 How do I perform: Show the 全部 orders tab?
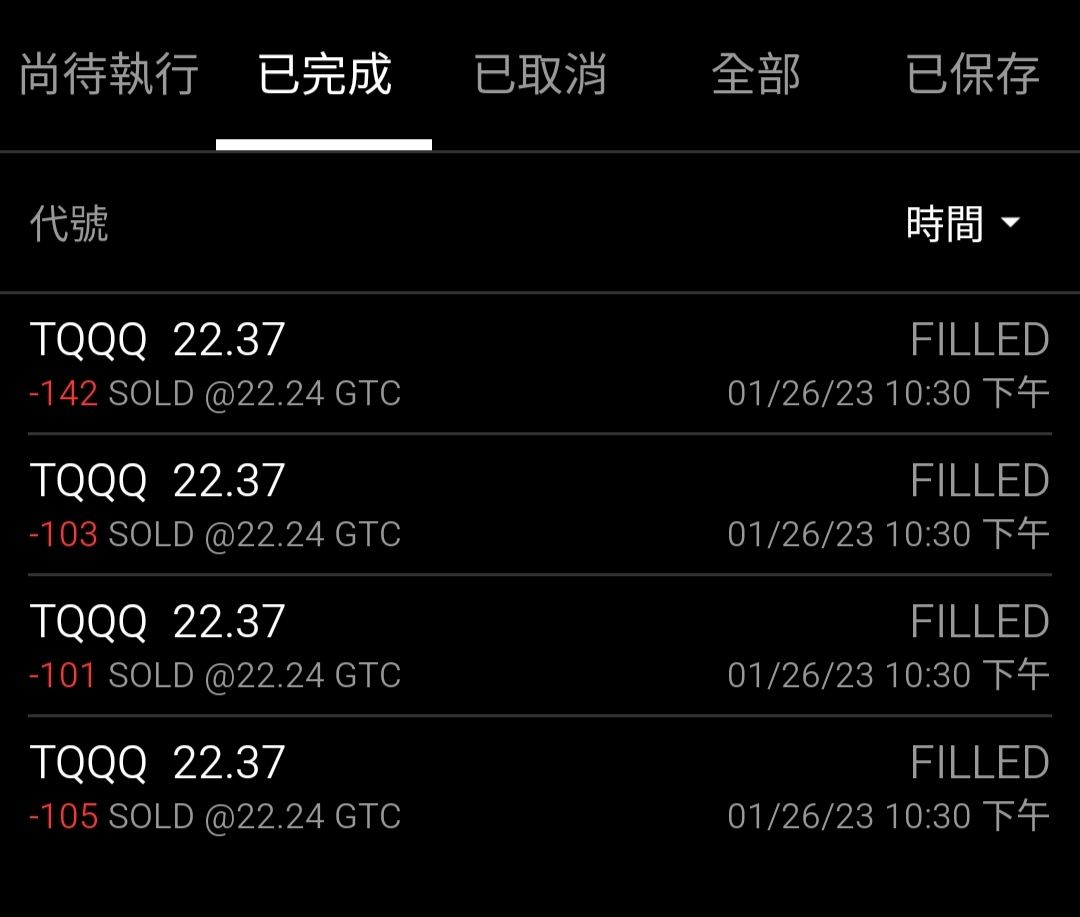click(756, 75)
